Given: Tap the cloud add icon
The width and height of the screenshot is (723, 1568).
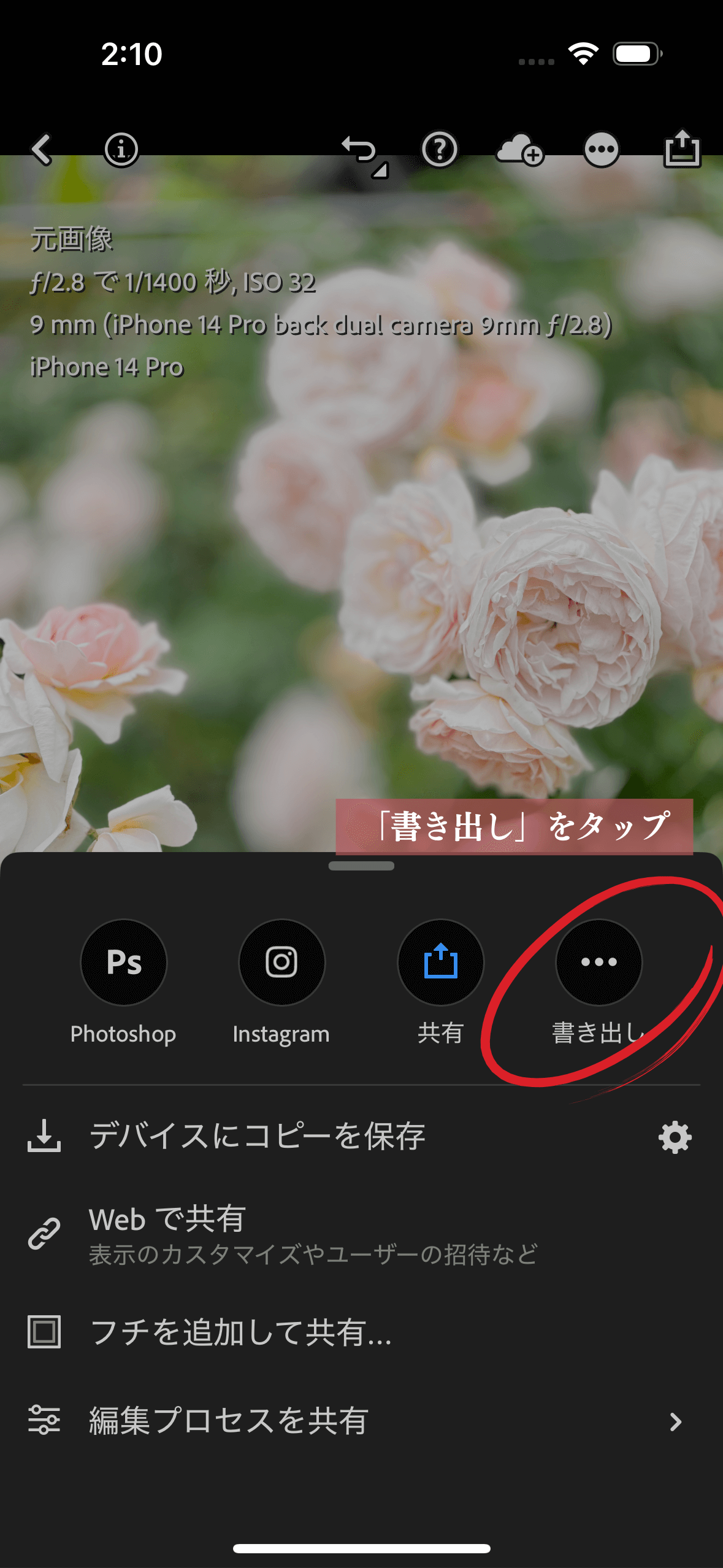Looking at the screenshot, I should point(519,150).
